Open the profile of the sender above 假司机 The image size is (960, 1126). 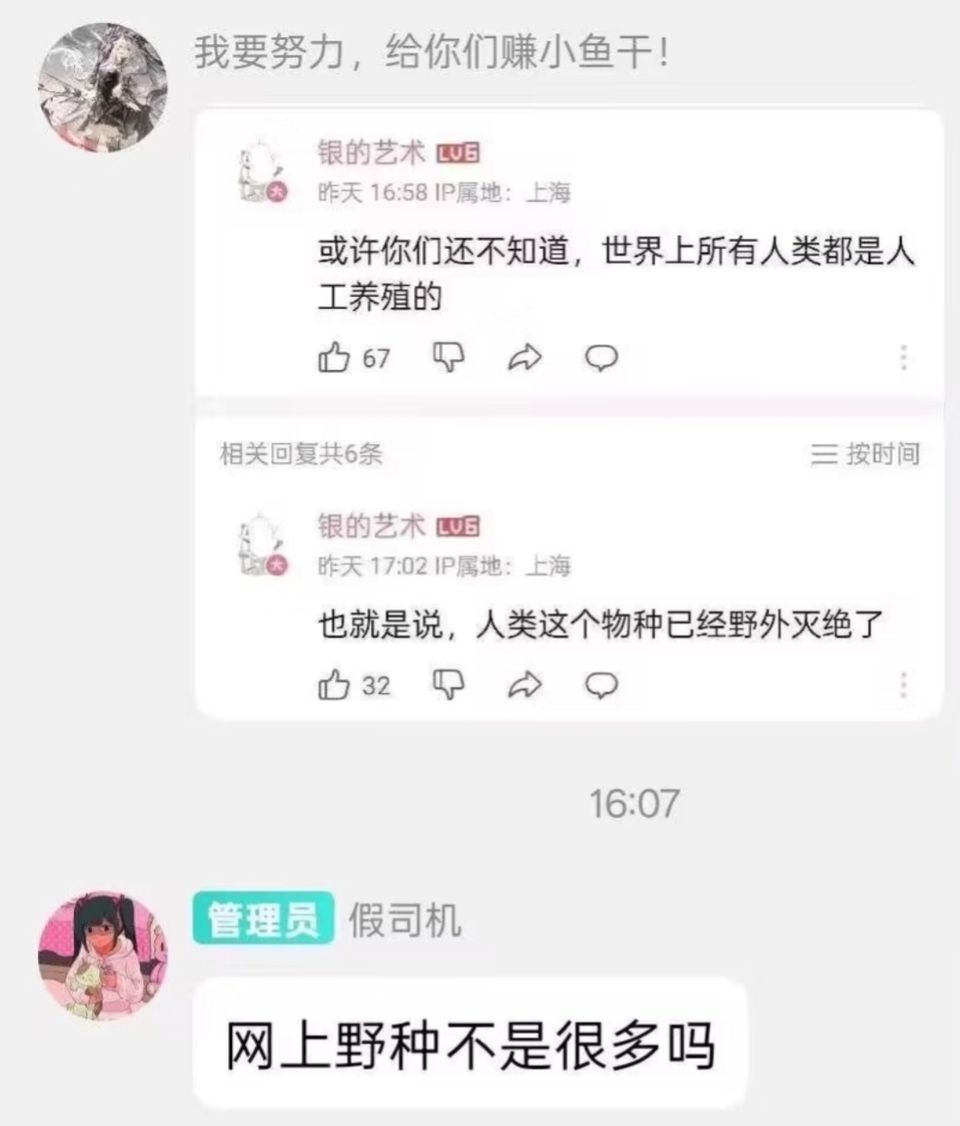(x=103, y=88)
